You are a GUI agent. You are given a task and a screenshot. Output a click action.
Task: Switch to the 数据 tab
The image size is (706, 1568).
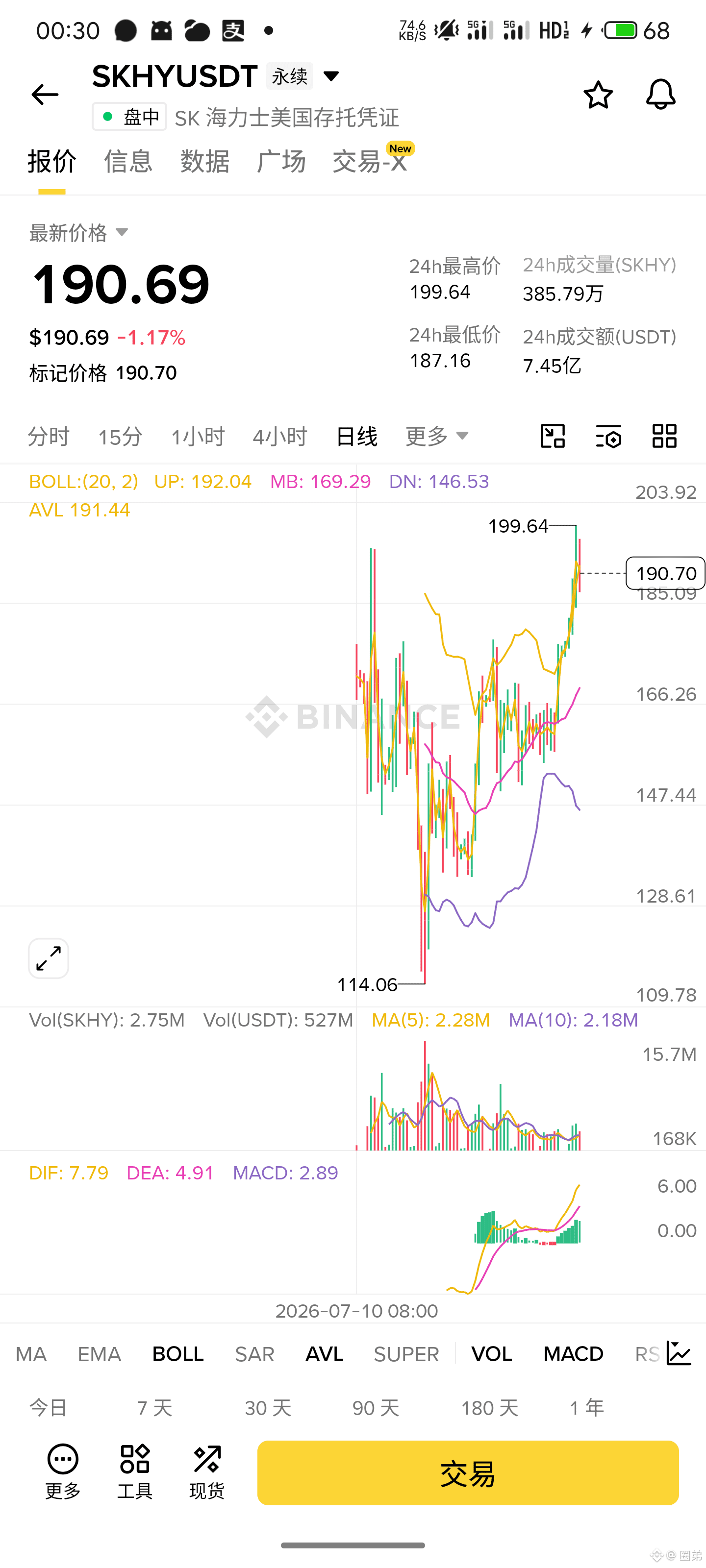coord(204,161)
